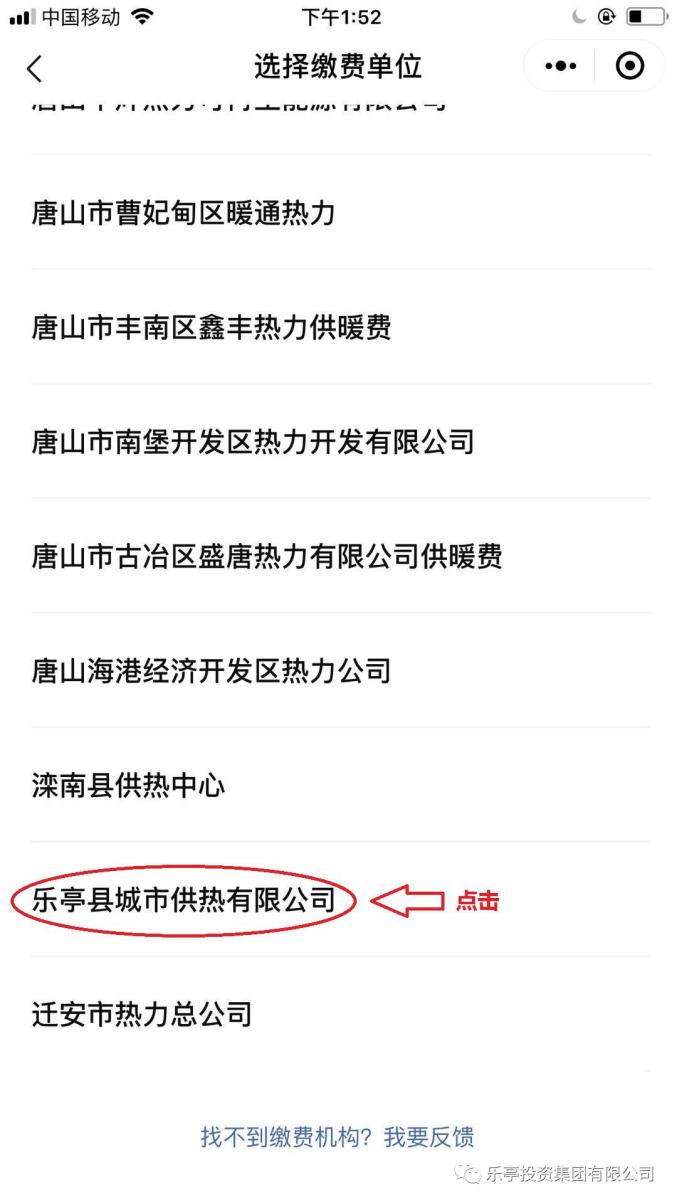This screenshot has width=677, height=1204.
Task: Open the mini program three-dot menu
Action: [x=560, y=67]
